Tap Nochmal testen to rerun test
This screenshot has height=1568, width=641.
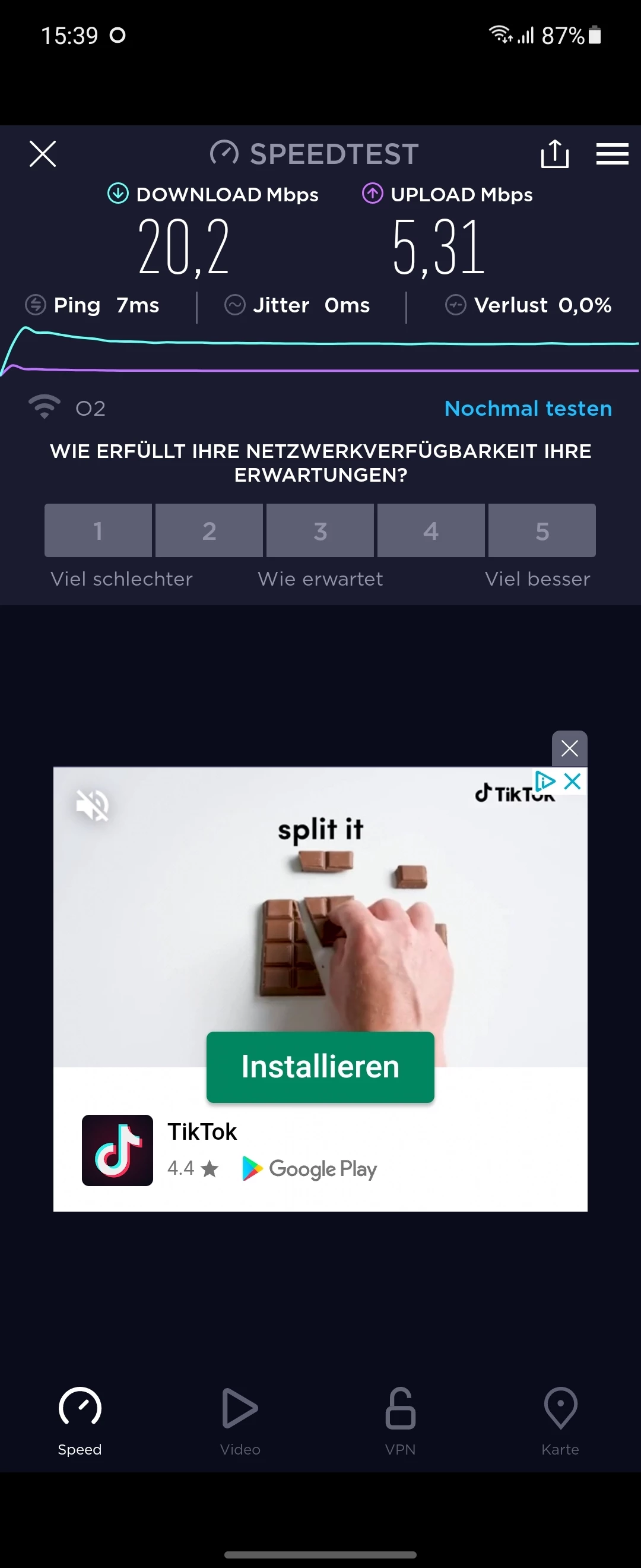[x=528, y=409]
